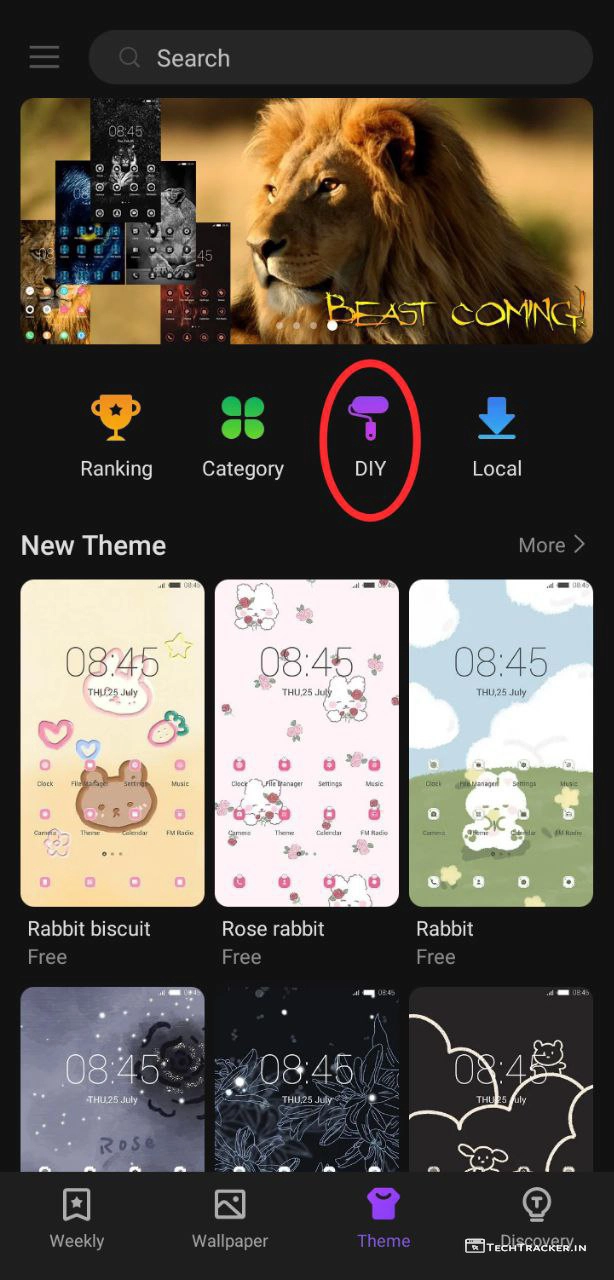Open the dark floral line-art theme
614x1280 pixels.
tap(306, 1078)
